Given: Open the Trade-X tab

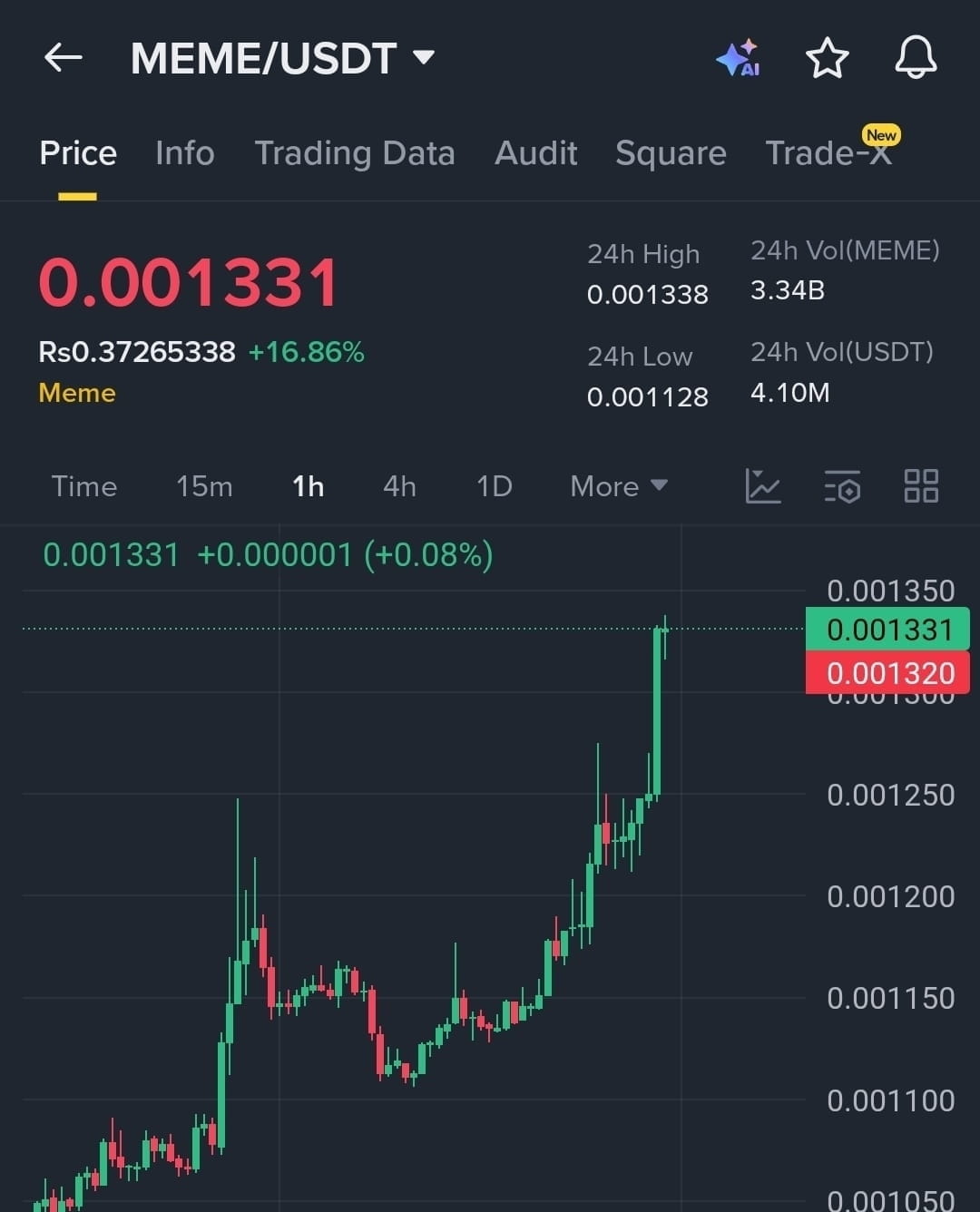Looking at the screenshot, I should coord(828,153).
